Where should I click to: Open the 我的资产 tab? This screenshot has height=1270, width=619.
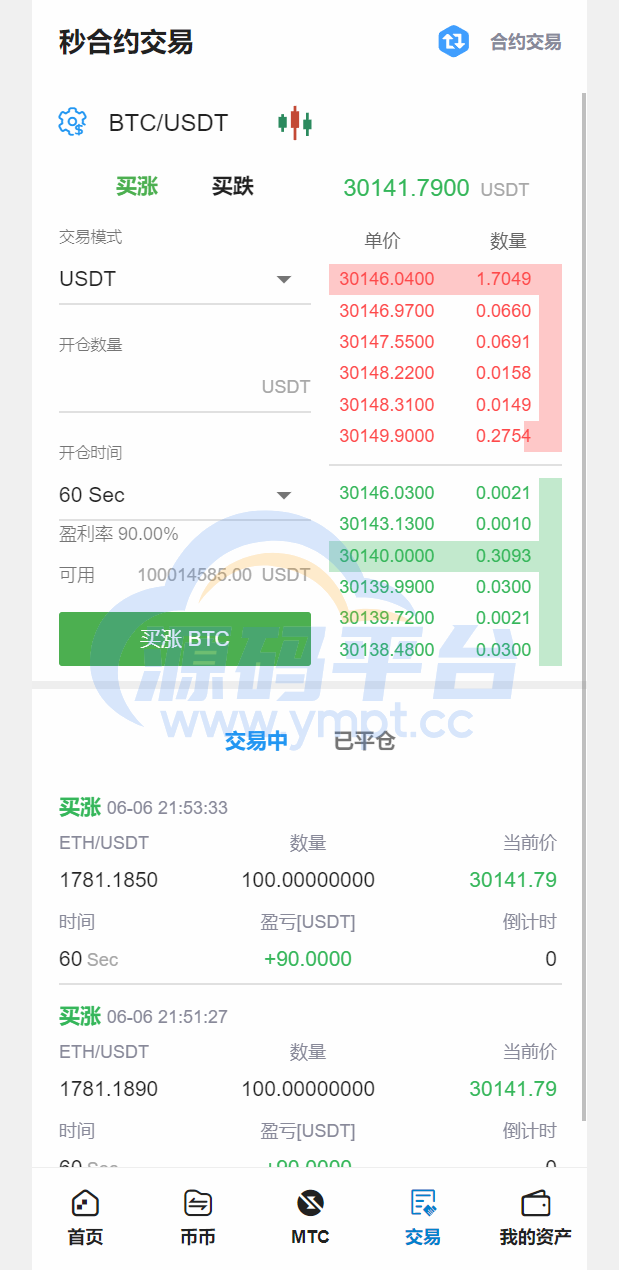pyautogui.click(x=535, y=1217)
